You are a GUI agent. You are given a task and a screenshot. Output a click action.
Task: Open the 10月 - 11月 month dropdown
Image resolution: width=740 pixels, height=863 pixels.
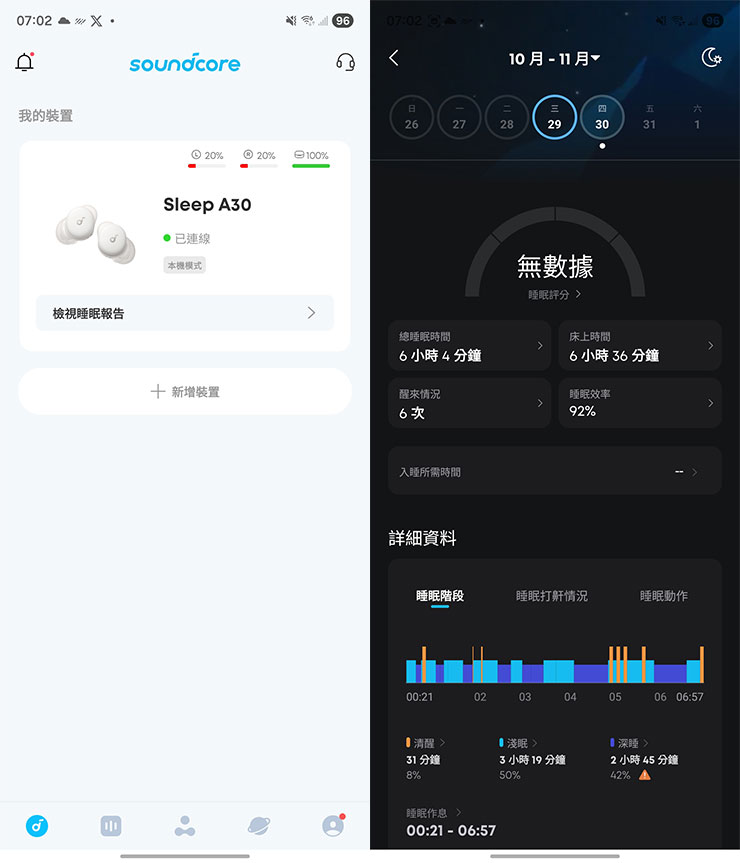point(555,58)
